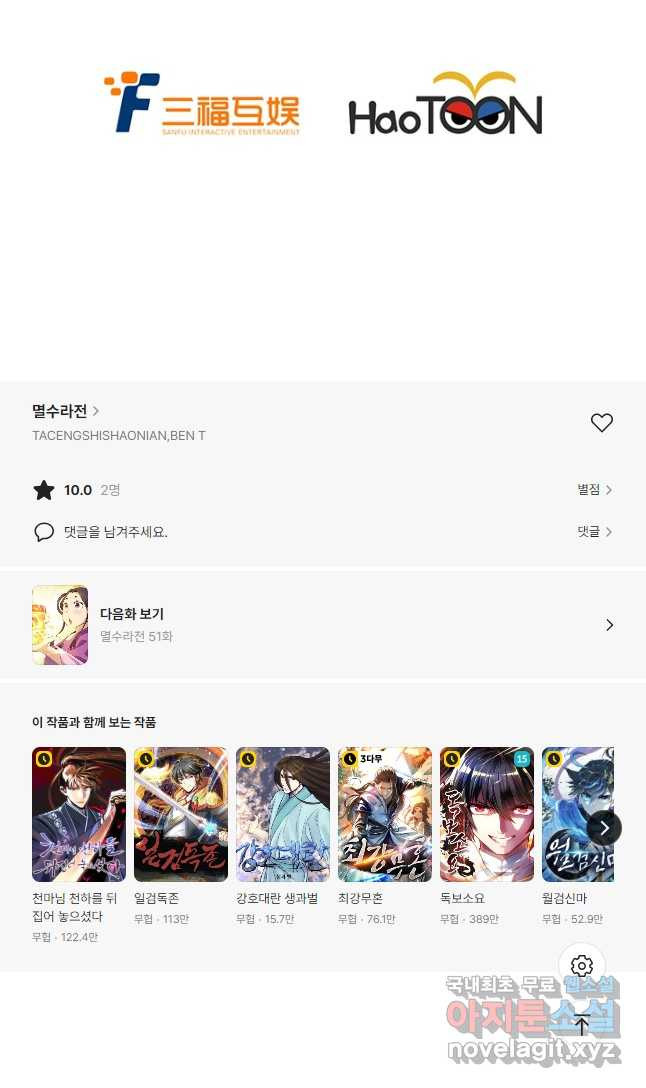Image resolution: width=646 pixels, height=1088 pixels.
Task: Open the 댓글 comments page
Action: 595,532
